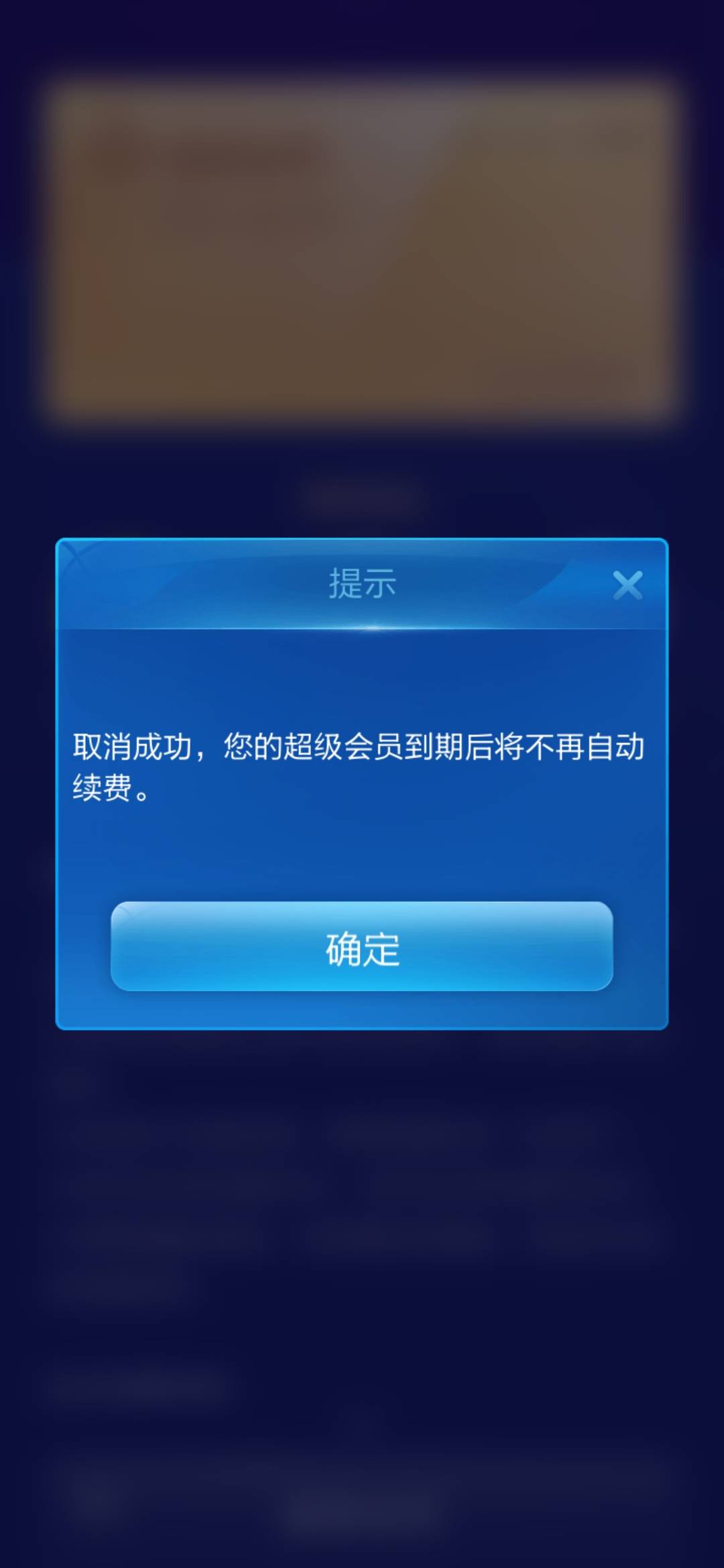Dismiss the popup using the X icon
Image resolution: width=724 pixels, height=1568 pixels.
(628, 586)
